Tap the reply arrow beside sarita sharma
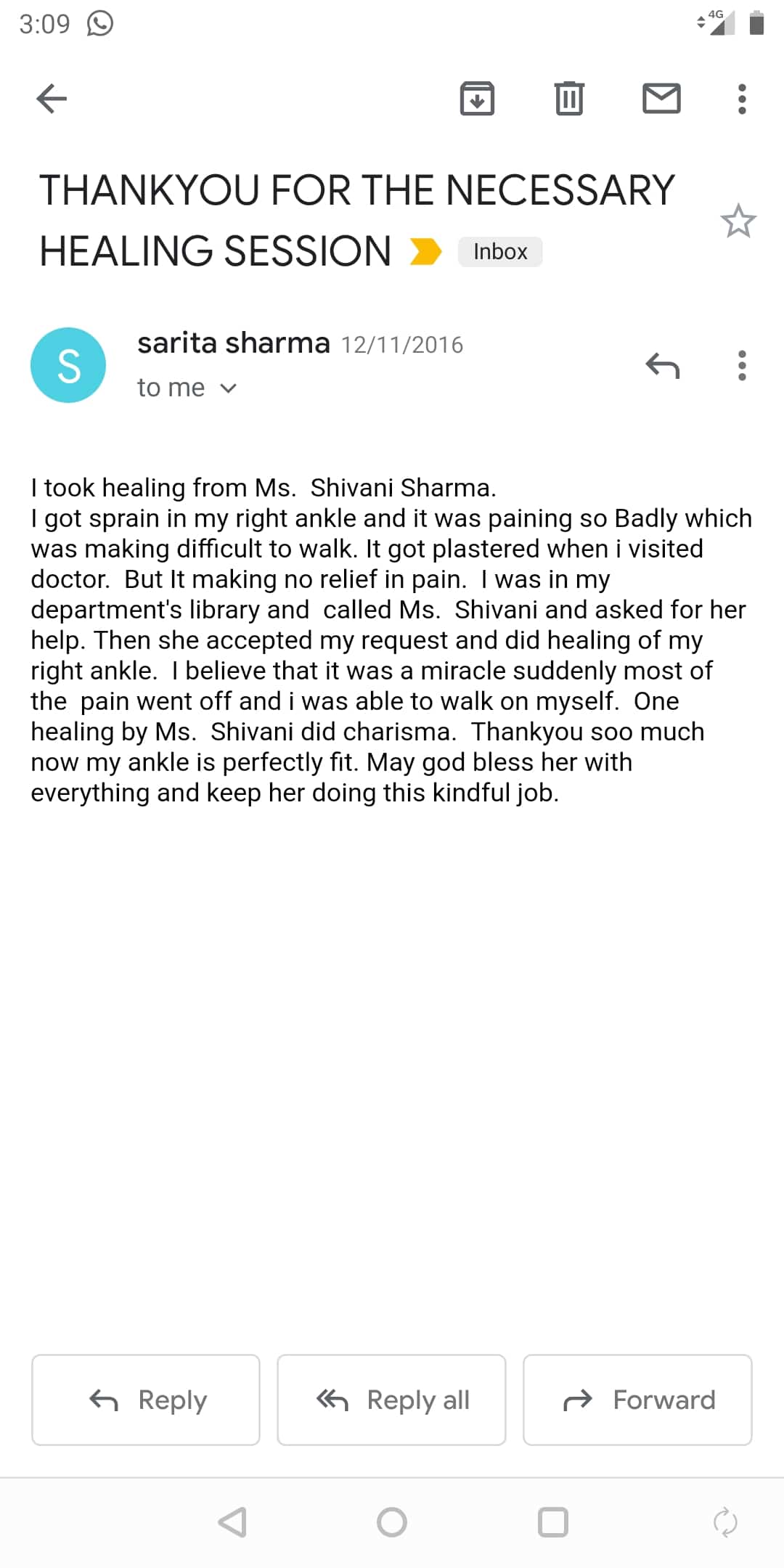Screen dimensions: 784x1568 [662, 366]
